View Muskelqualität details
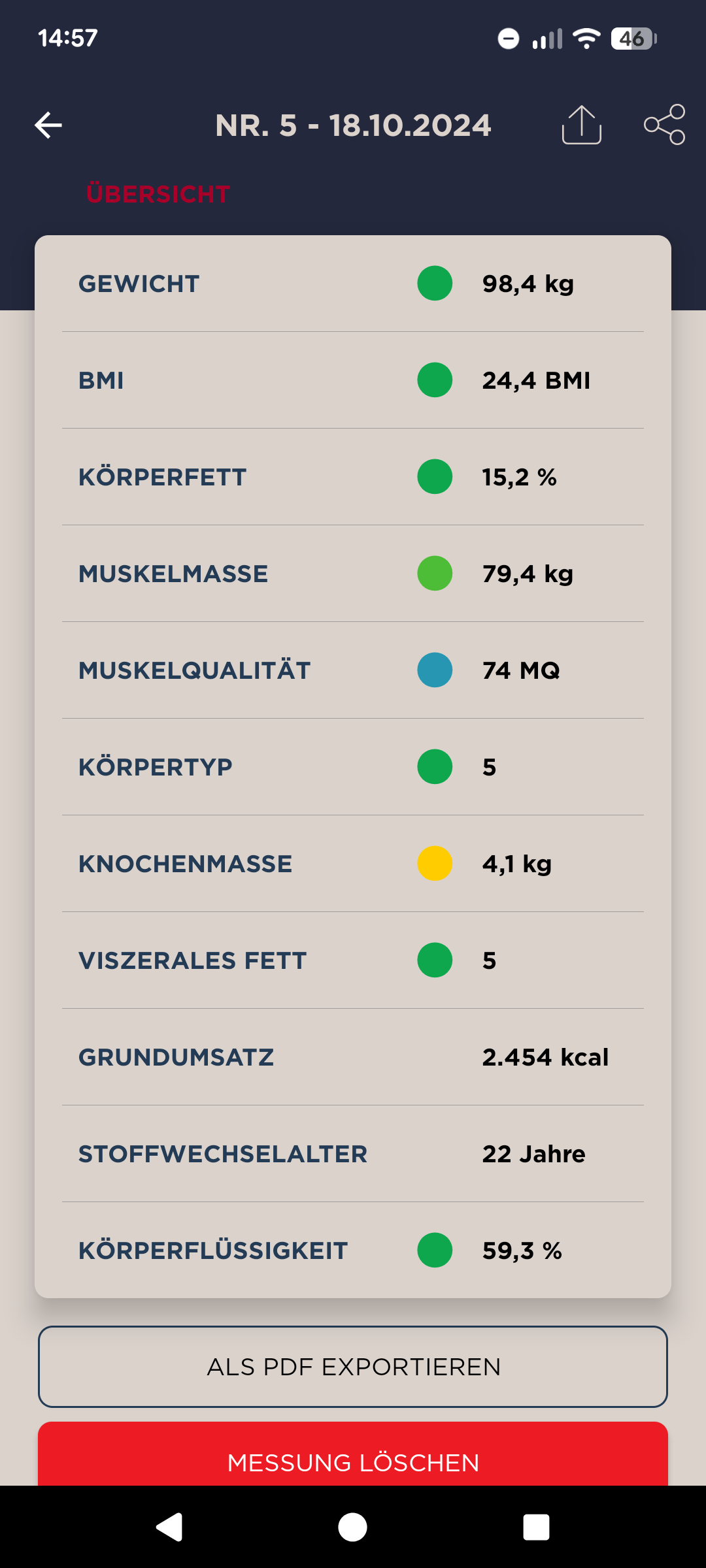This screenshot has width=706, height=1568. tap(353, 670)
